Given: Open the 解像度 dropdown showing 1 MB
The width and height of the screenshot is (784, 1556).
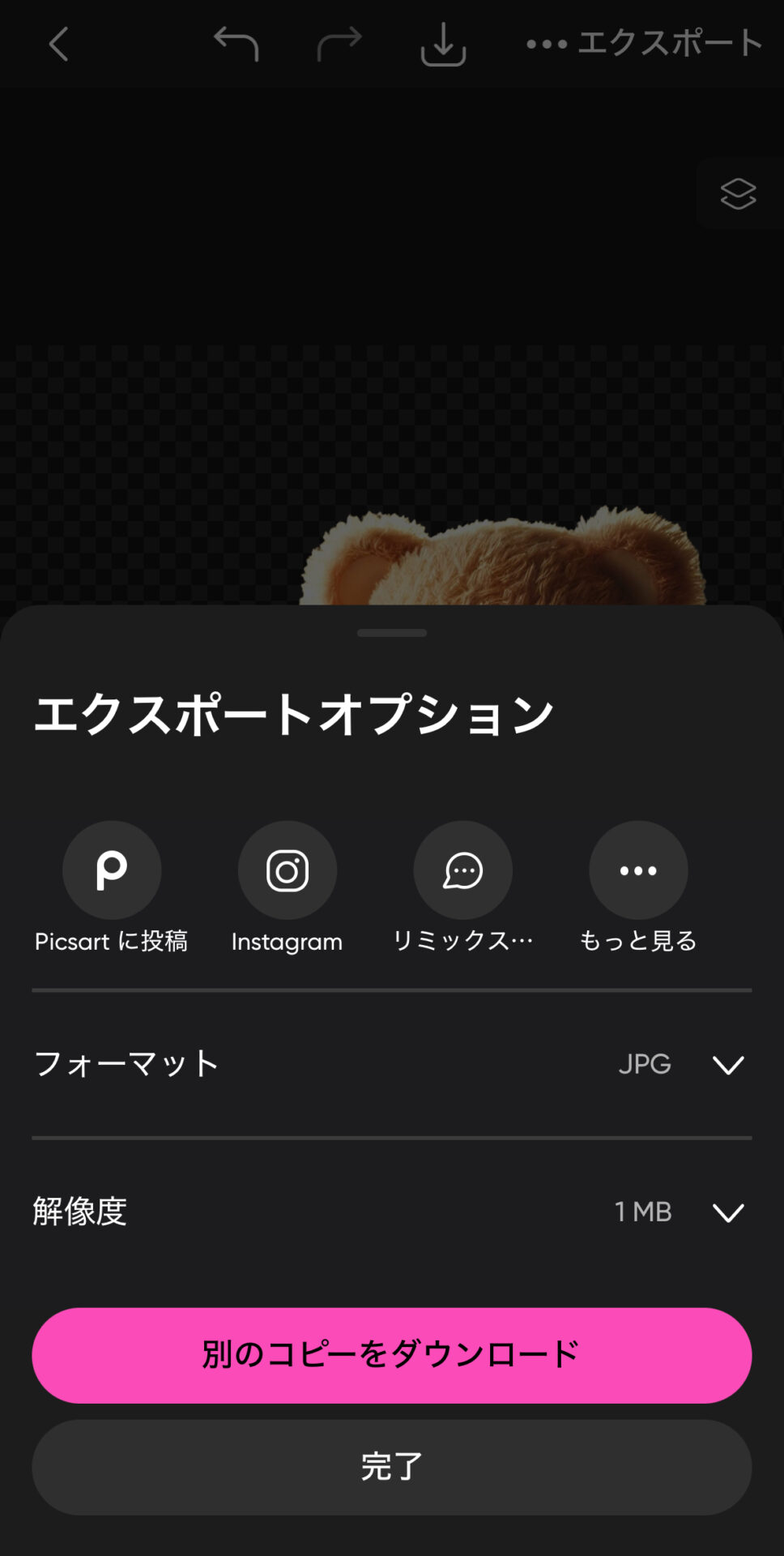Looking at the screenshot, I should tap(728, 1212).
